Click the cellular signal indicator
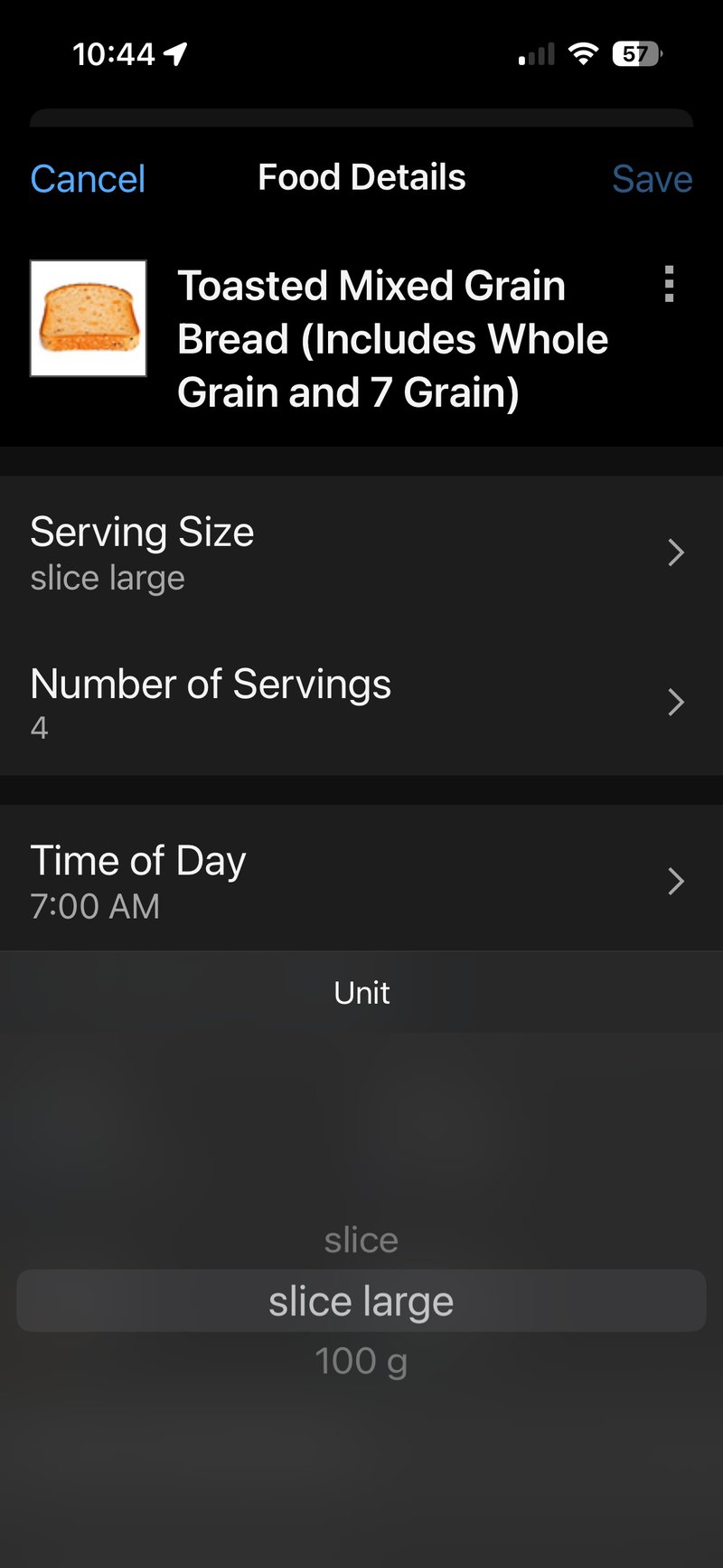 click(x=533, y=53)
